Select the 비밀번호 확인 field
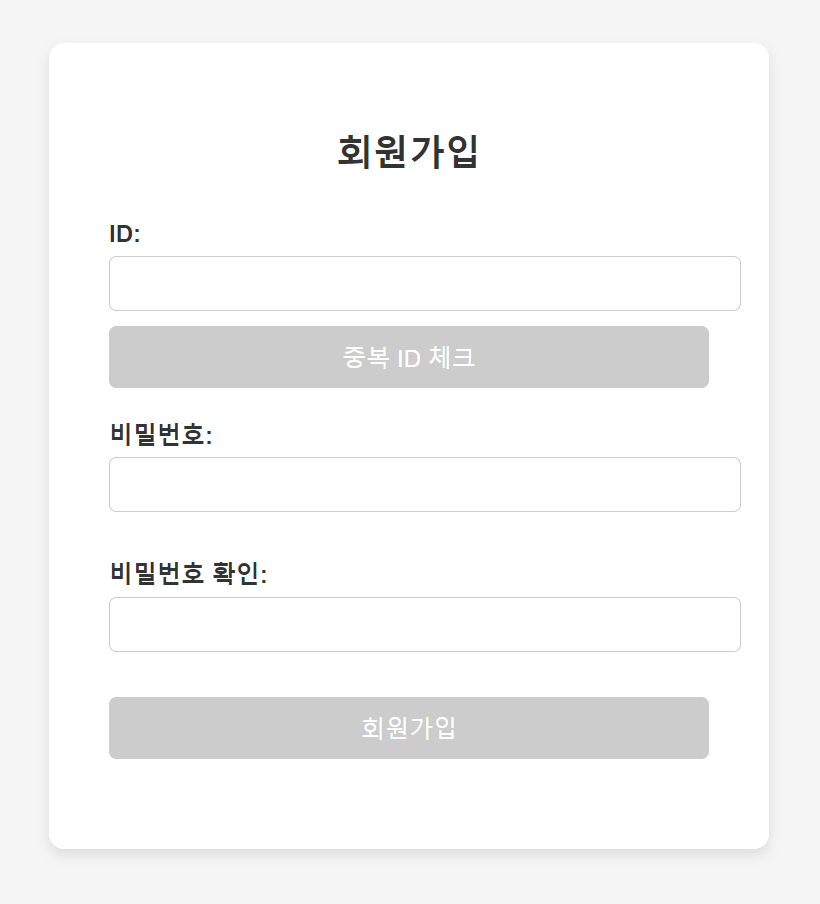This screenshot has width=820, height=904. click(x=424, y=625)
